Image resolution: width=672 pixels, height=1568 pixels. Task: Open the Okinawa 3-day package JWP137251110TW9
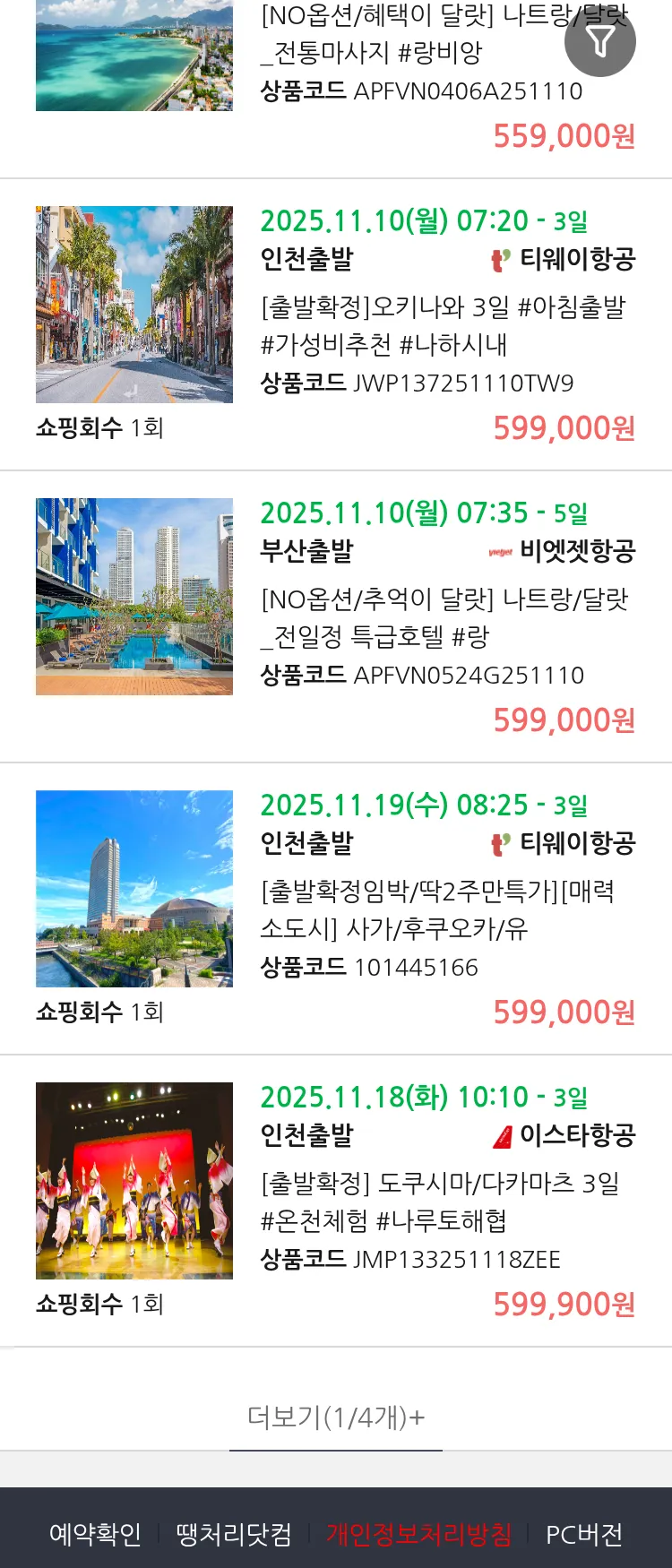(443, 325)
